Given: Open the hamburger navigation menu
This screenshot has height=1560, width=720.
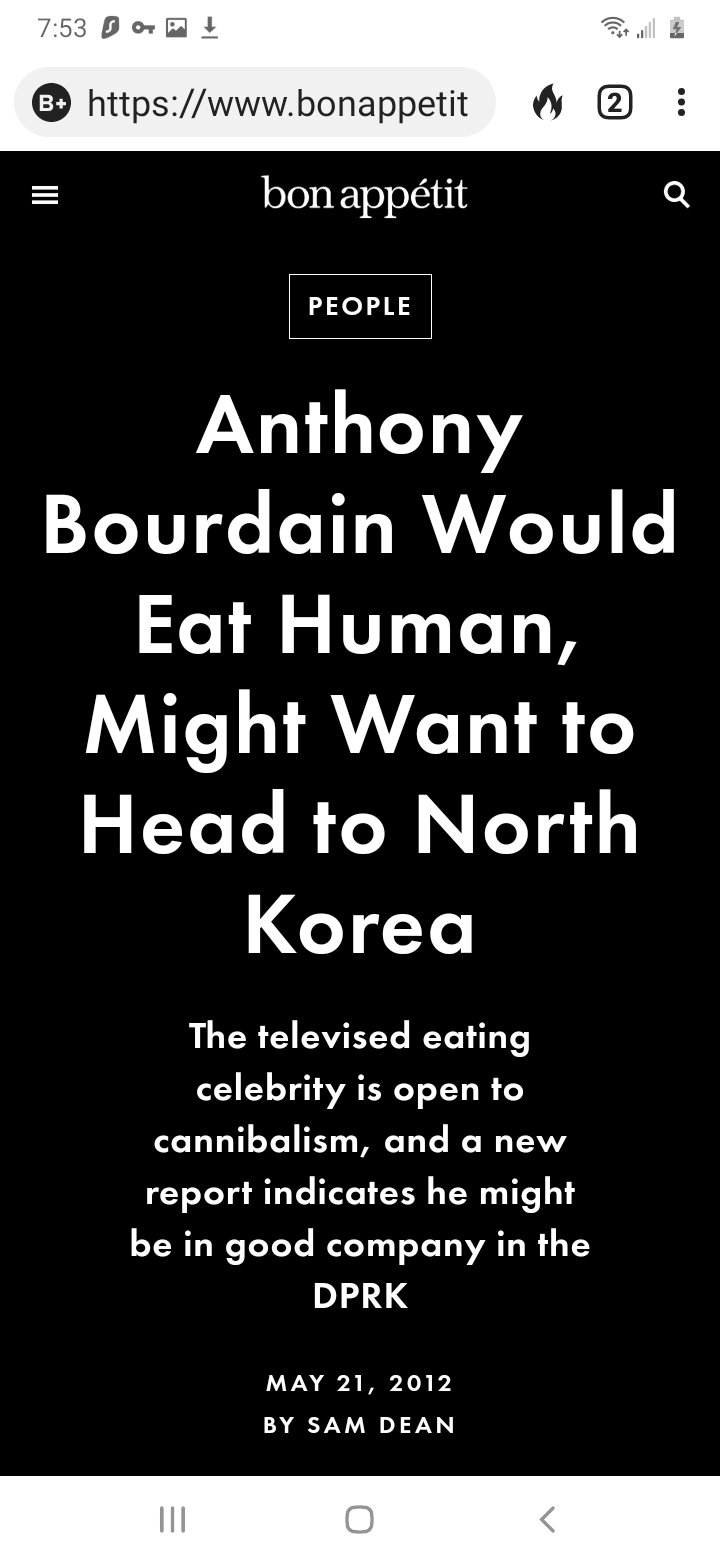Looking at the screenshot, I should (45, 196).
